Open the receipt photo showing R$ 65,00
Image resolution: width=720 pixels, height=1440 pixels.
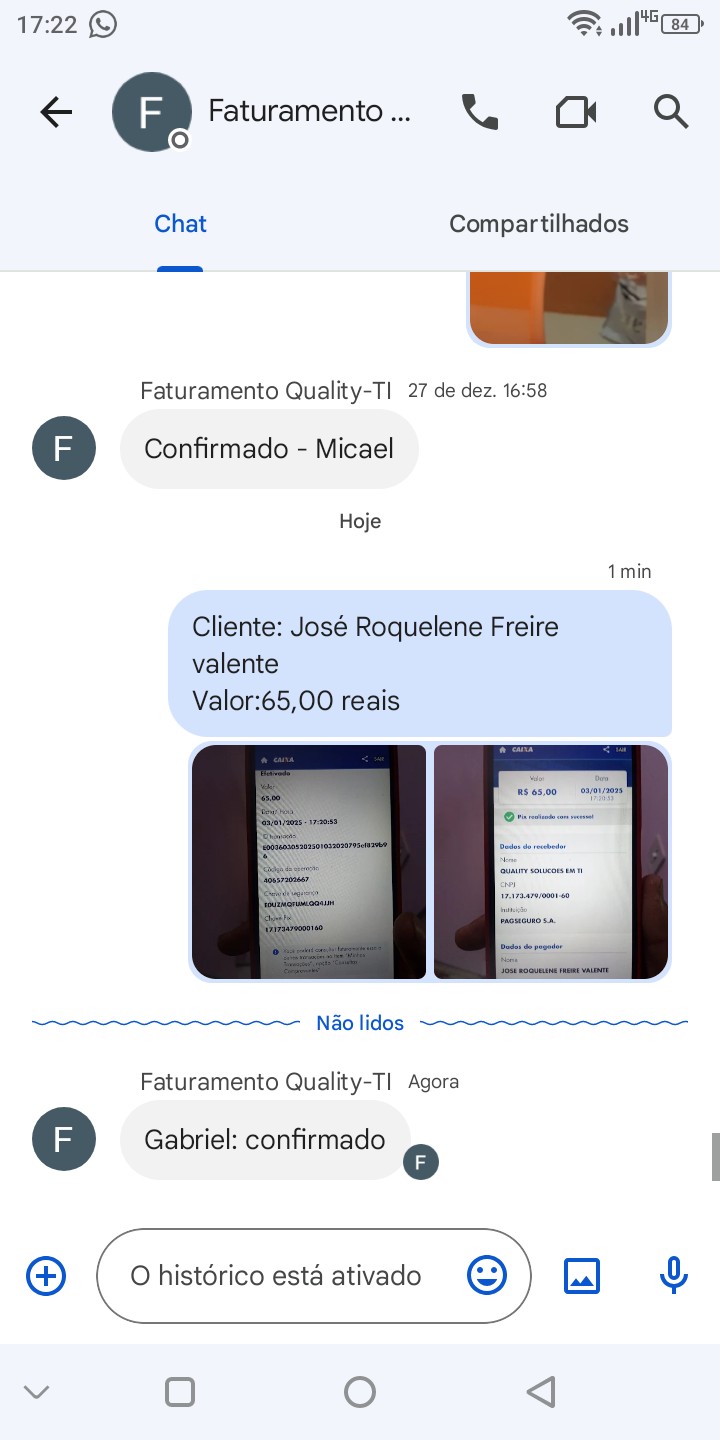click(551, 861)
